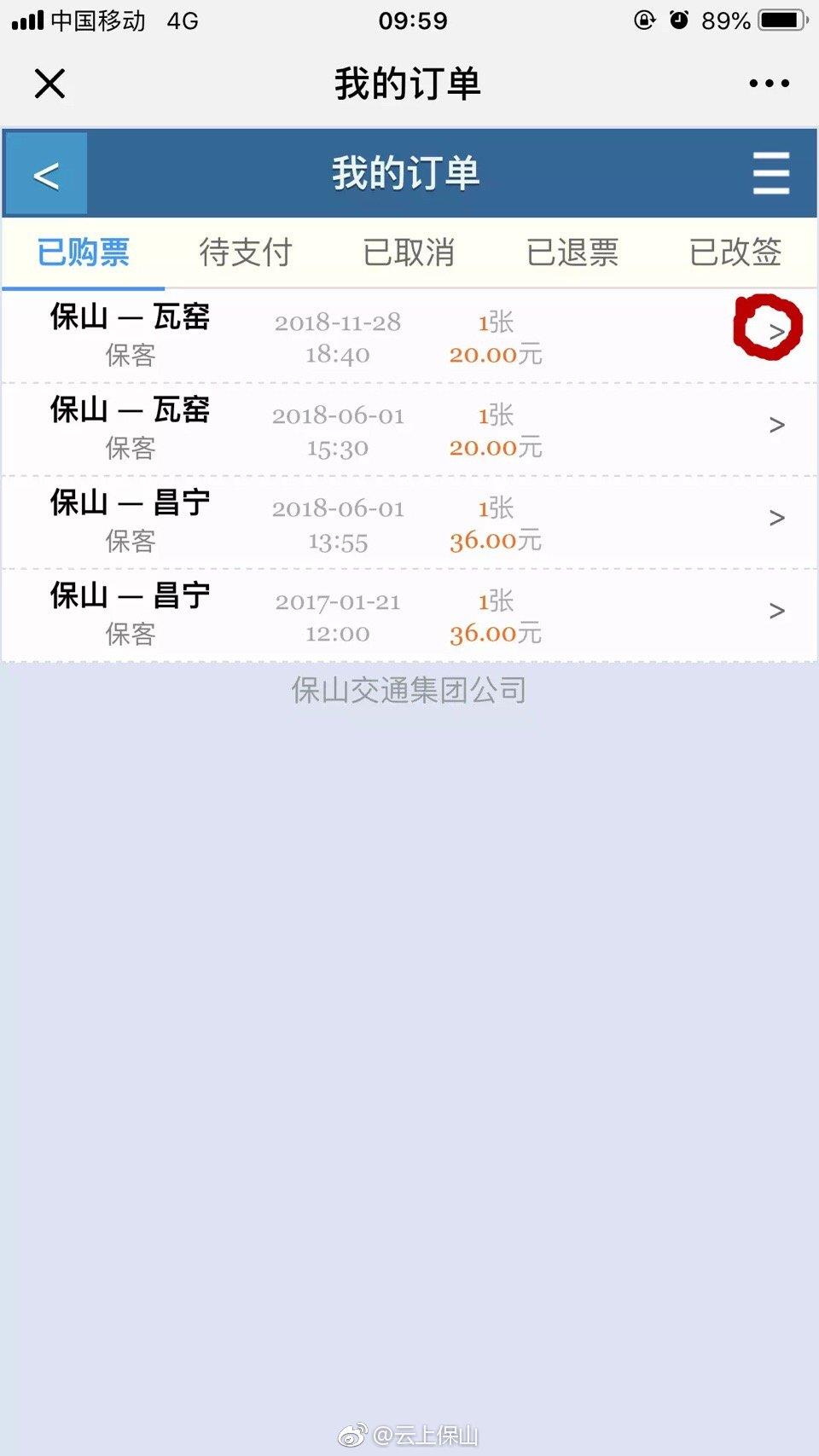Viewport: 819px width, 1456px height.
Task: Open the hamburger menu
Action: (x=770, y=174)
